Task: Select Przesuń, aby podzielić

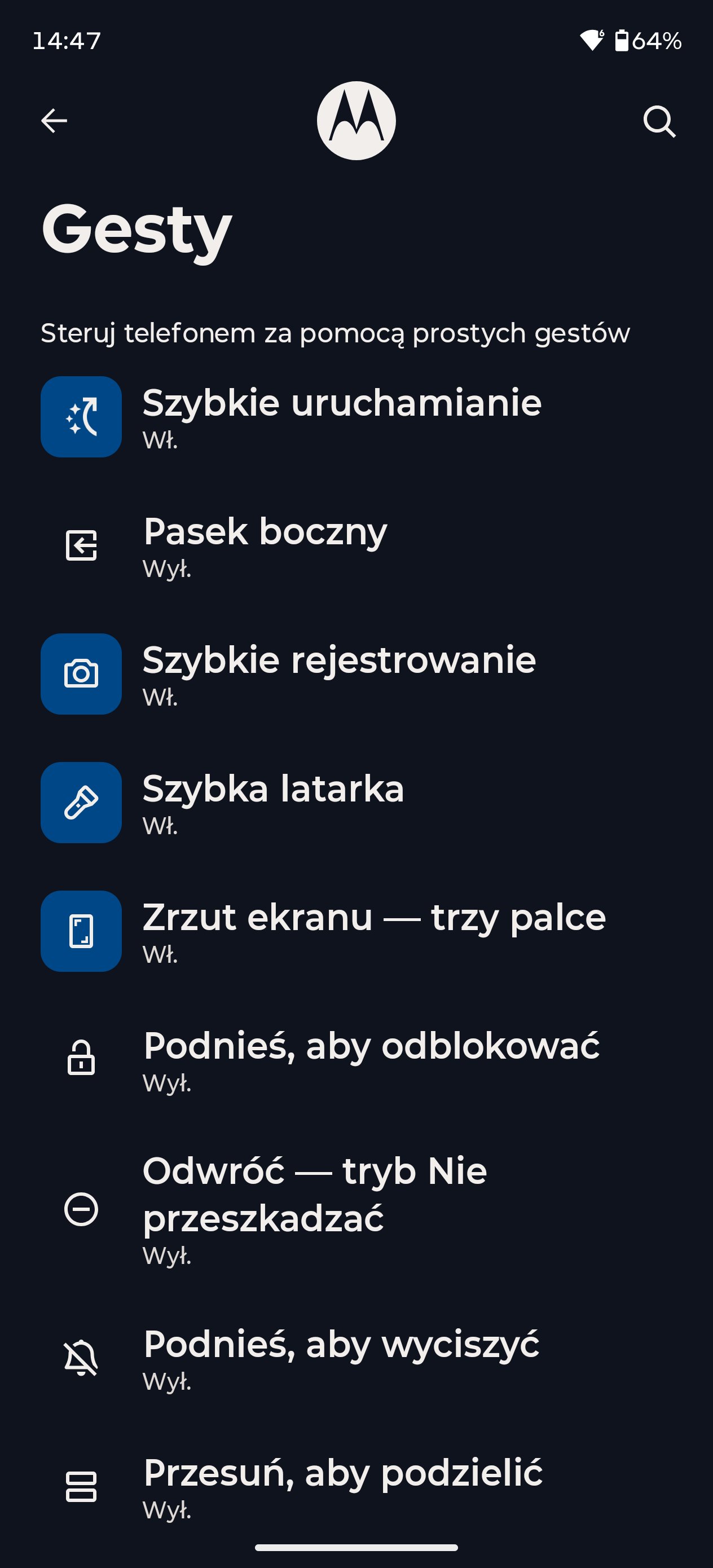Action: [x=342, y=1486]
